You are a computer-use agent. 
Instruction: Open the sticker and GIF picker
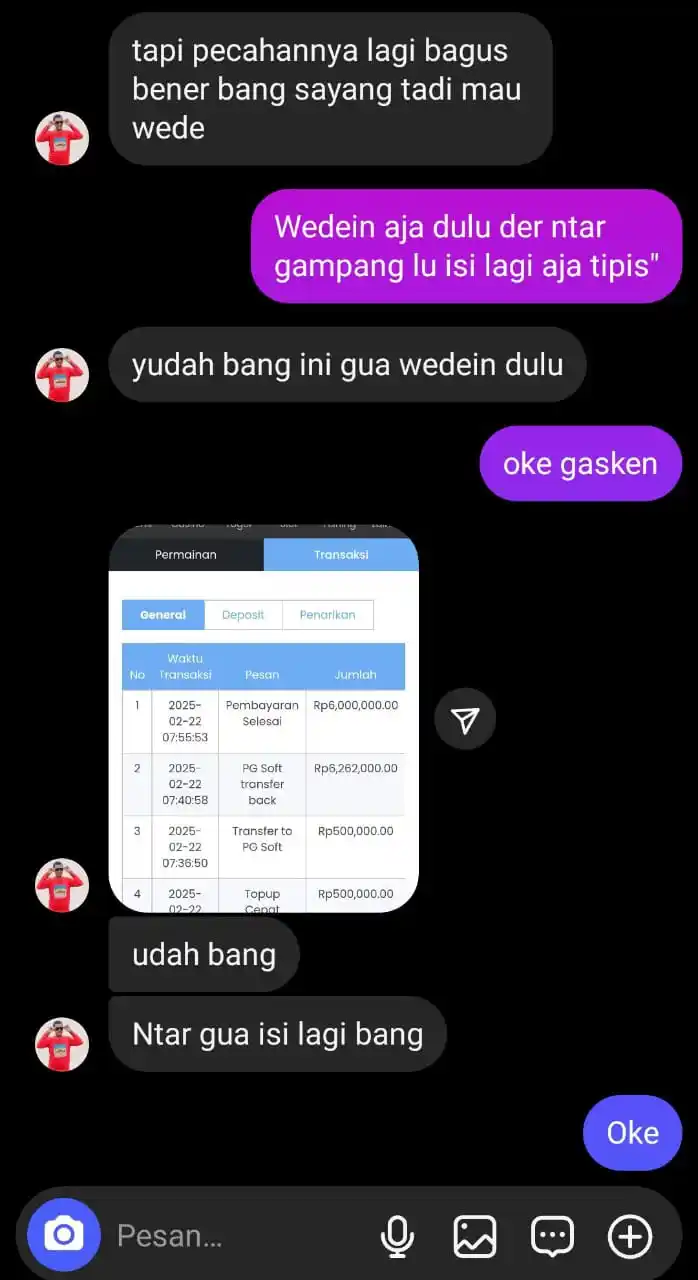pyautogui.click(x=552, y=1237)
